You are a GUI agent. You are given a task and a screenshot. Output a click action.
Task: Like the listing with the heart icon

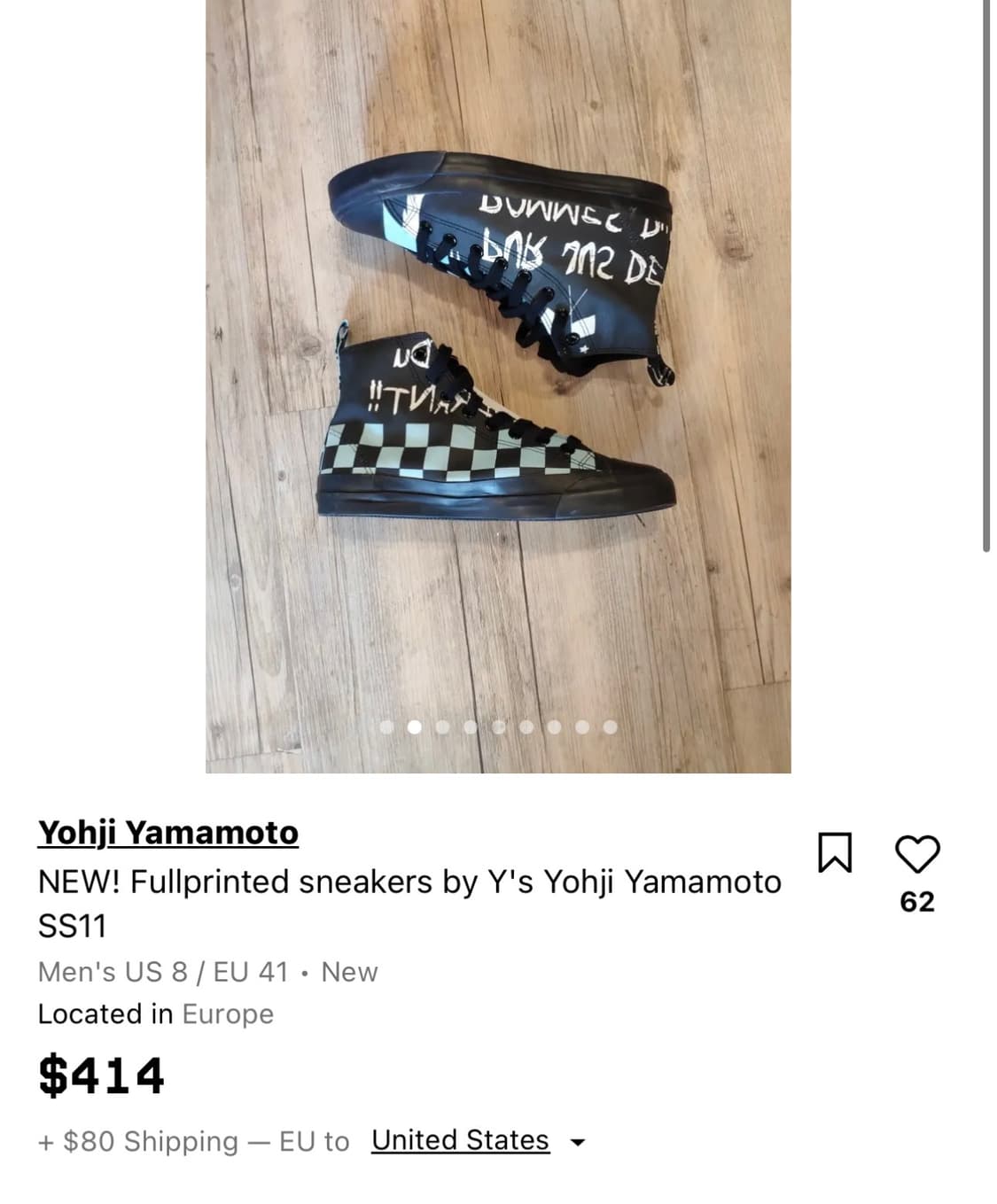pos(917,853)
